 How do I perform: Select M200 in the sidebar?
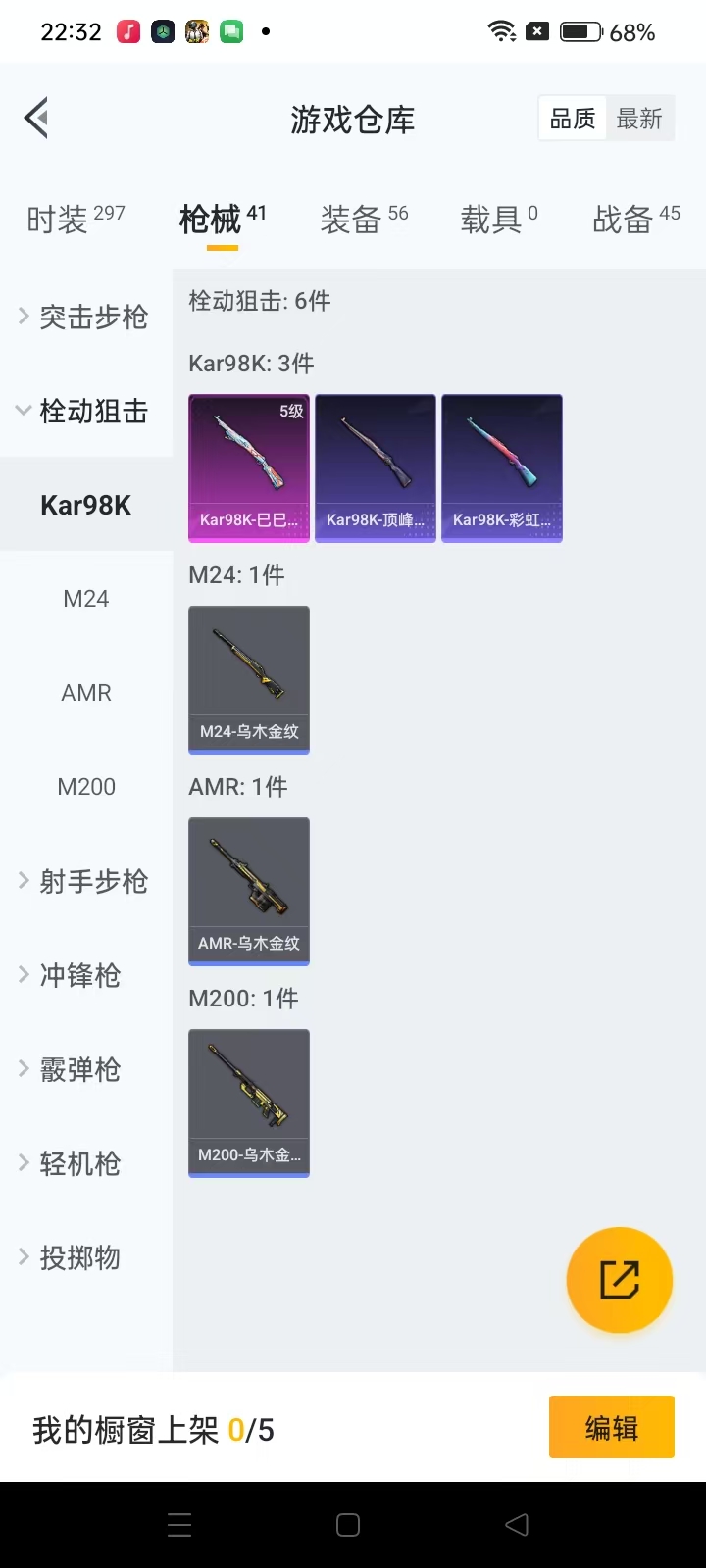86,787
